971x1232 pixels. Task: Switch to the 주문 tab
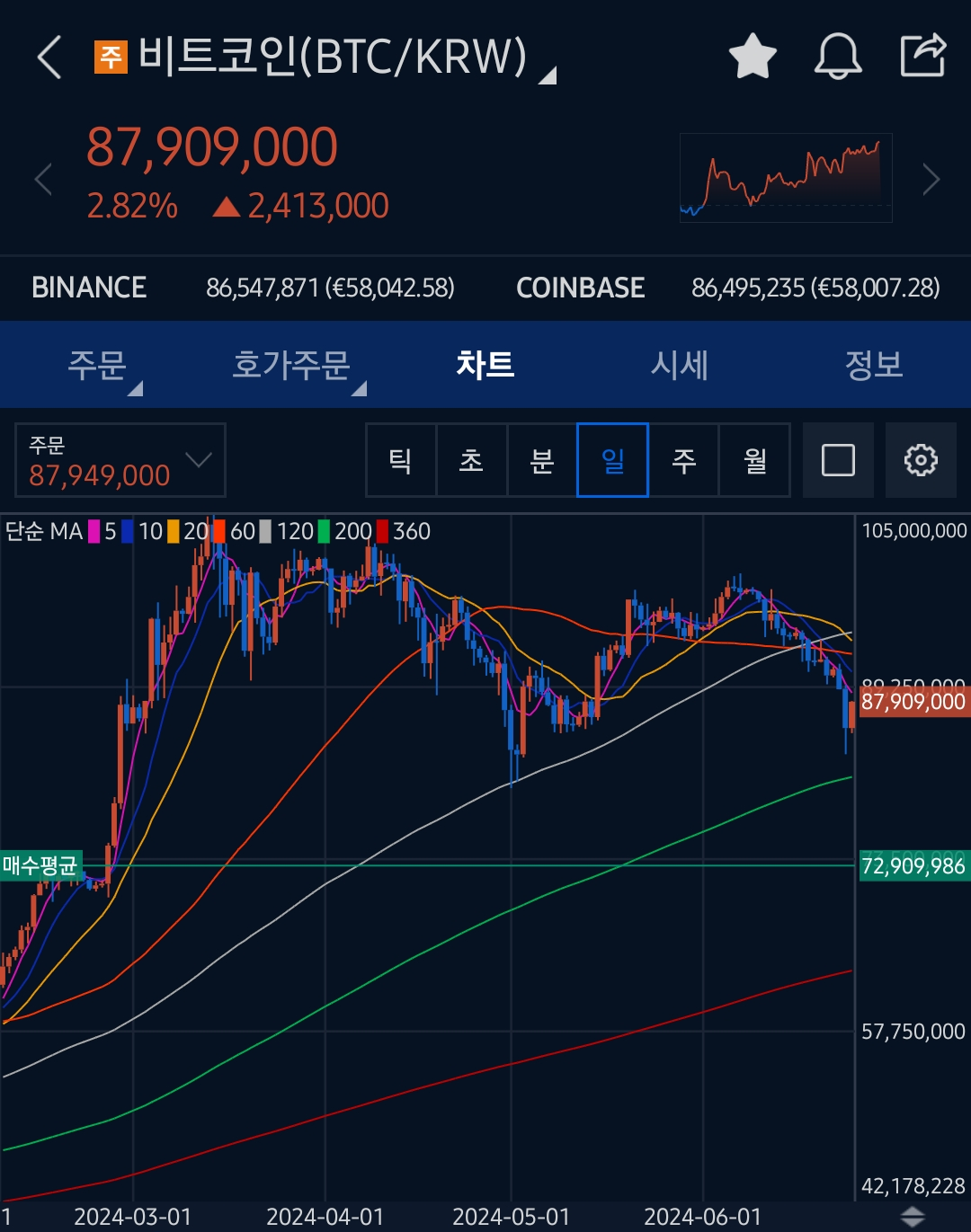97,365
